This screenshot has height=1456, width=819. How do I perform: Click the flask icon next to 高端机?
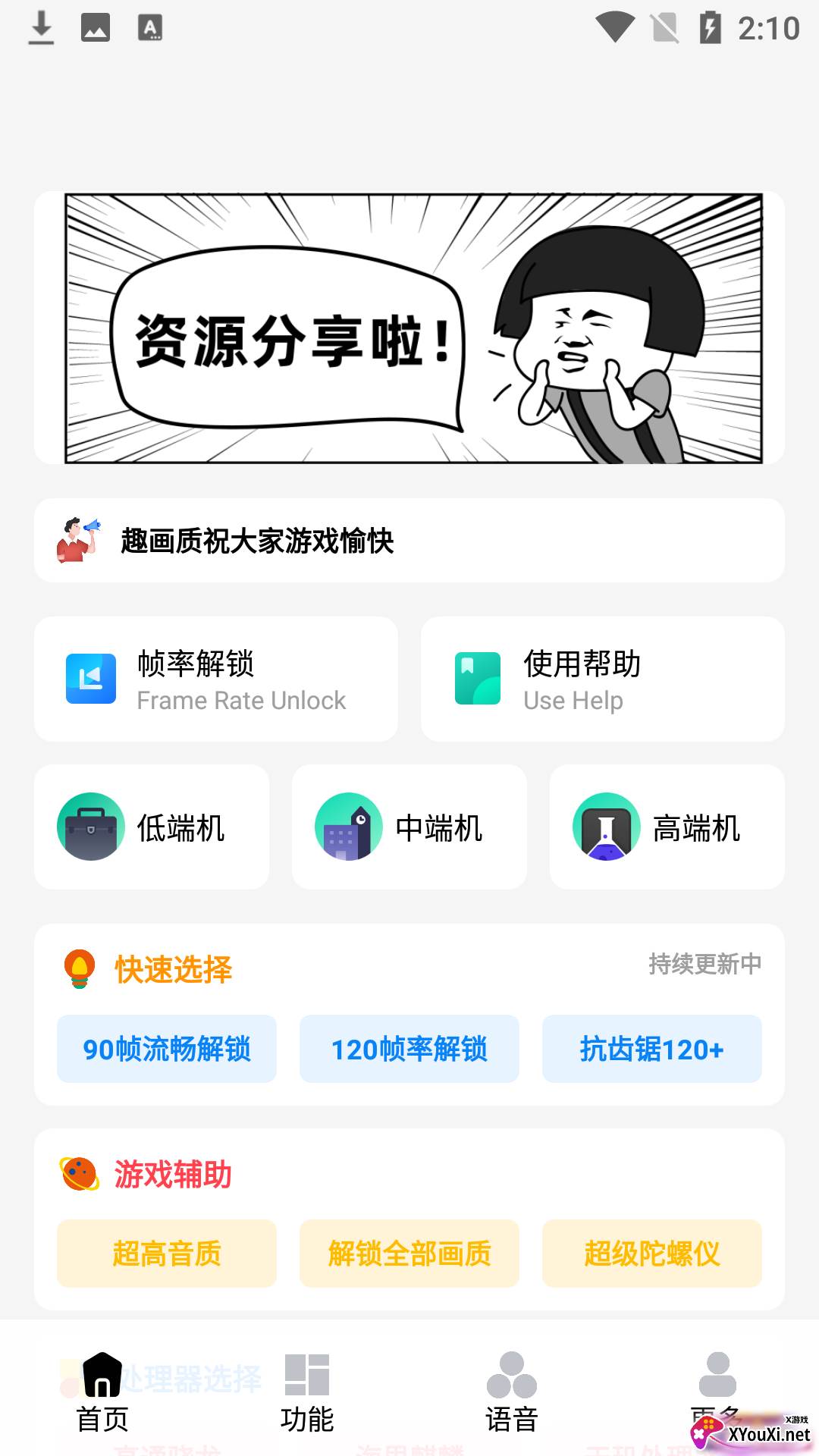(x=605, y=827)
